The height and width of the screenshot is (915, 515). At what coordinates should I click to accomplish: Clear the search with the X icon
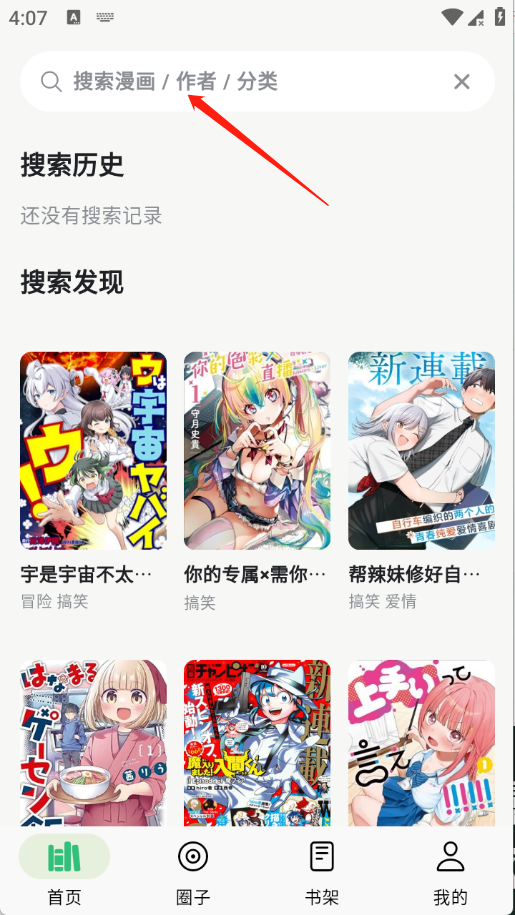[461, 82]
